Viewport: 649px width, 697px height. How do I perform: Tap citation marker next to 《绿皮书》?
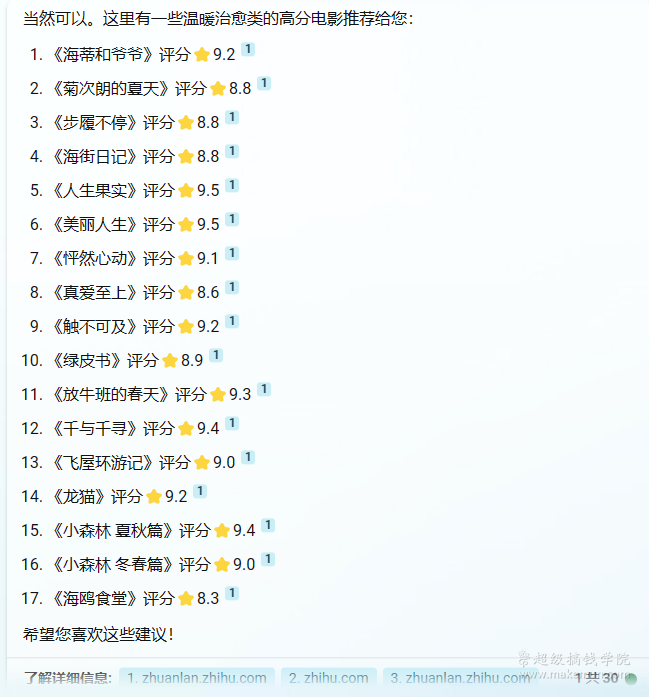[x=216, y=356]
